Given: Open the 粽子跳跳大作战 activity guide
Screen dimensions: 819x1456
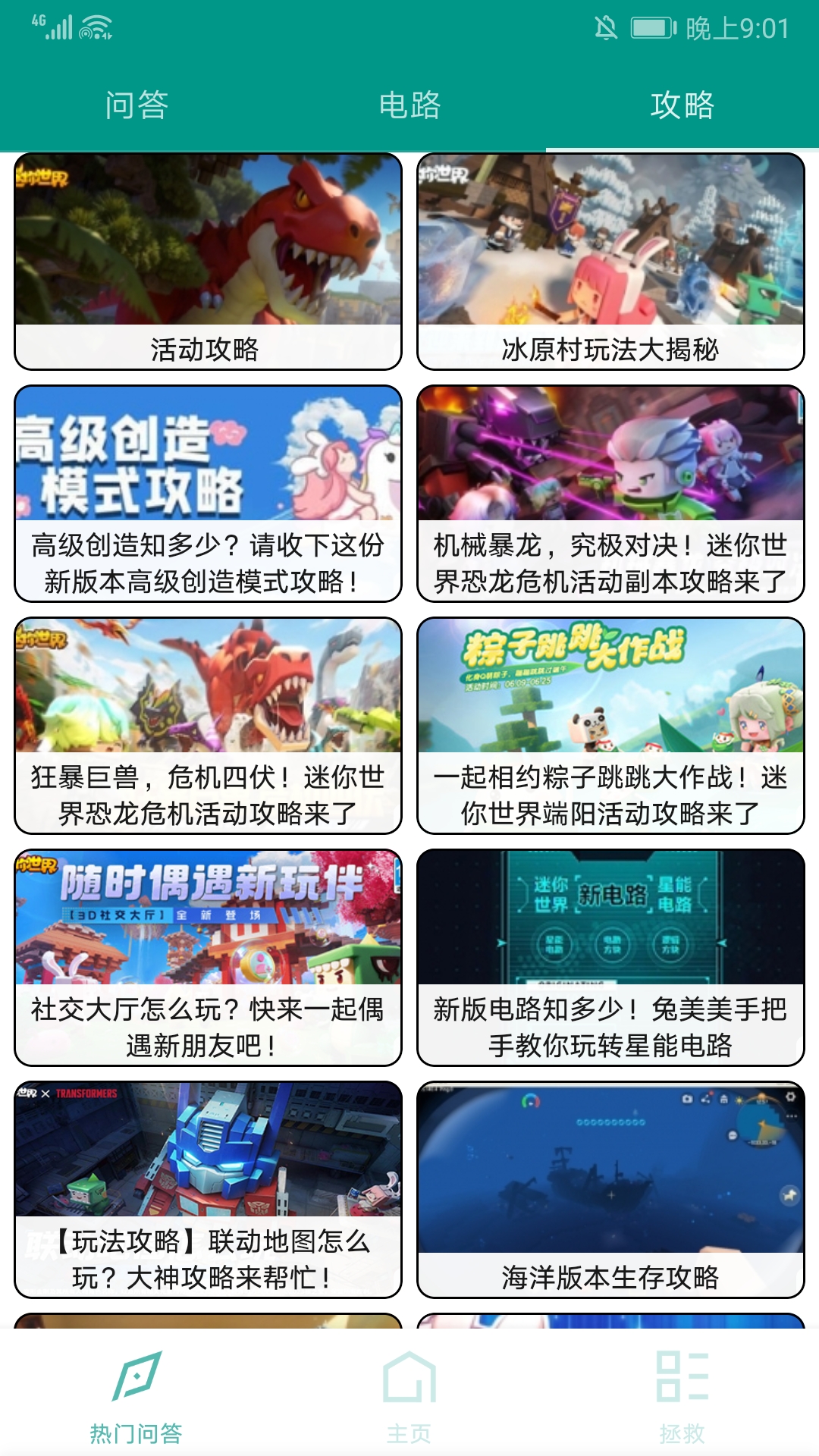Looking at the screenshot, I should tap(610, 726).
